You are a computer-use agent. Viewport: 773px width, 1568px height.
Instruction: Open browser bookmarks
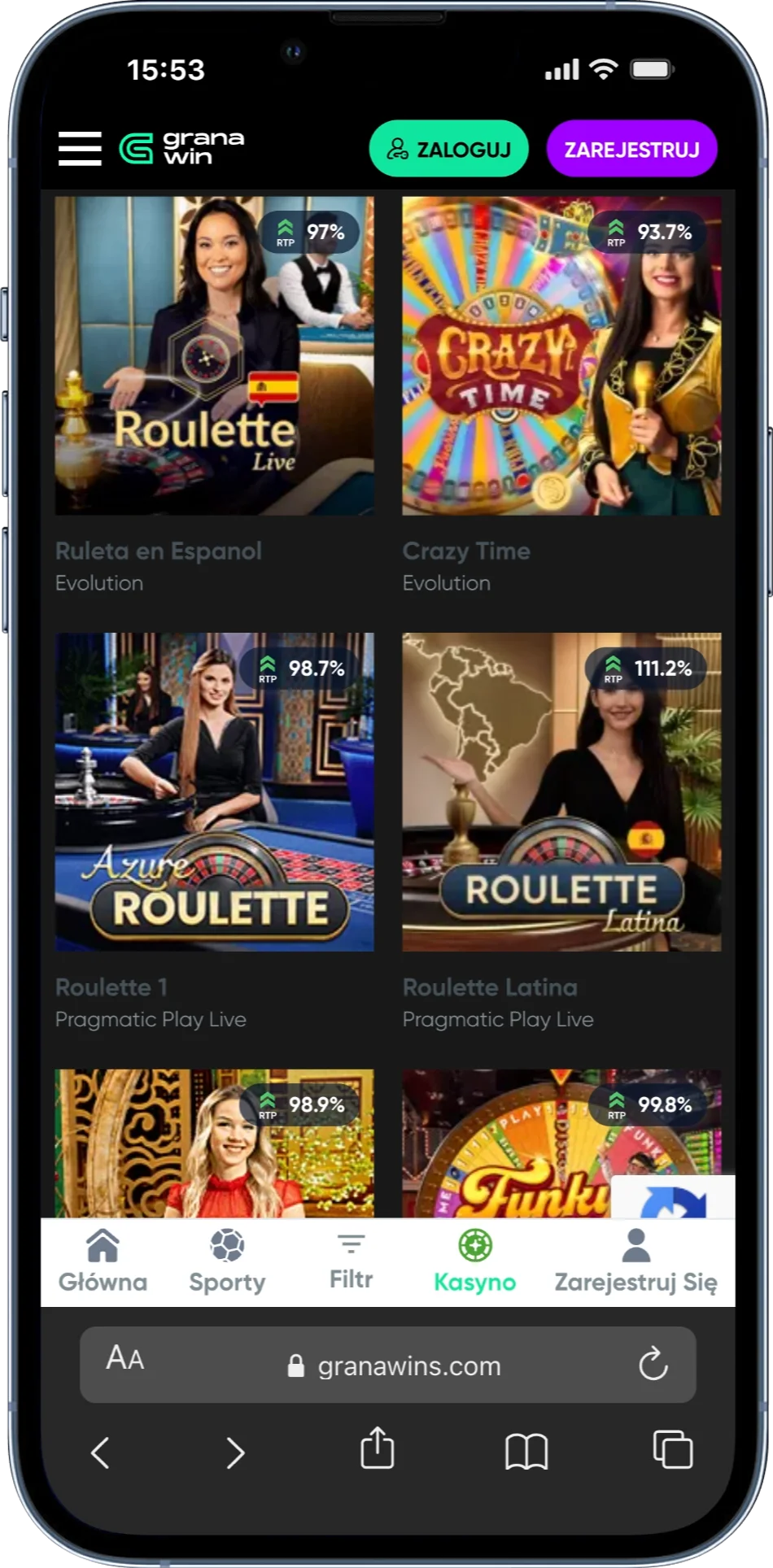point(526,1451)
